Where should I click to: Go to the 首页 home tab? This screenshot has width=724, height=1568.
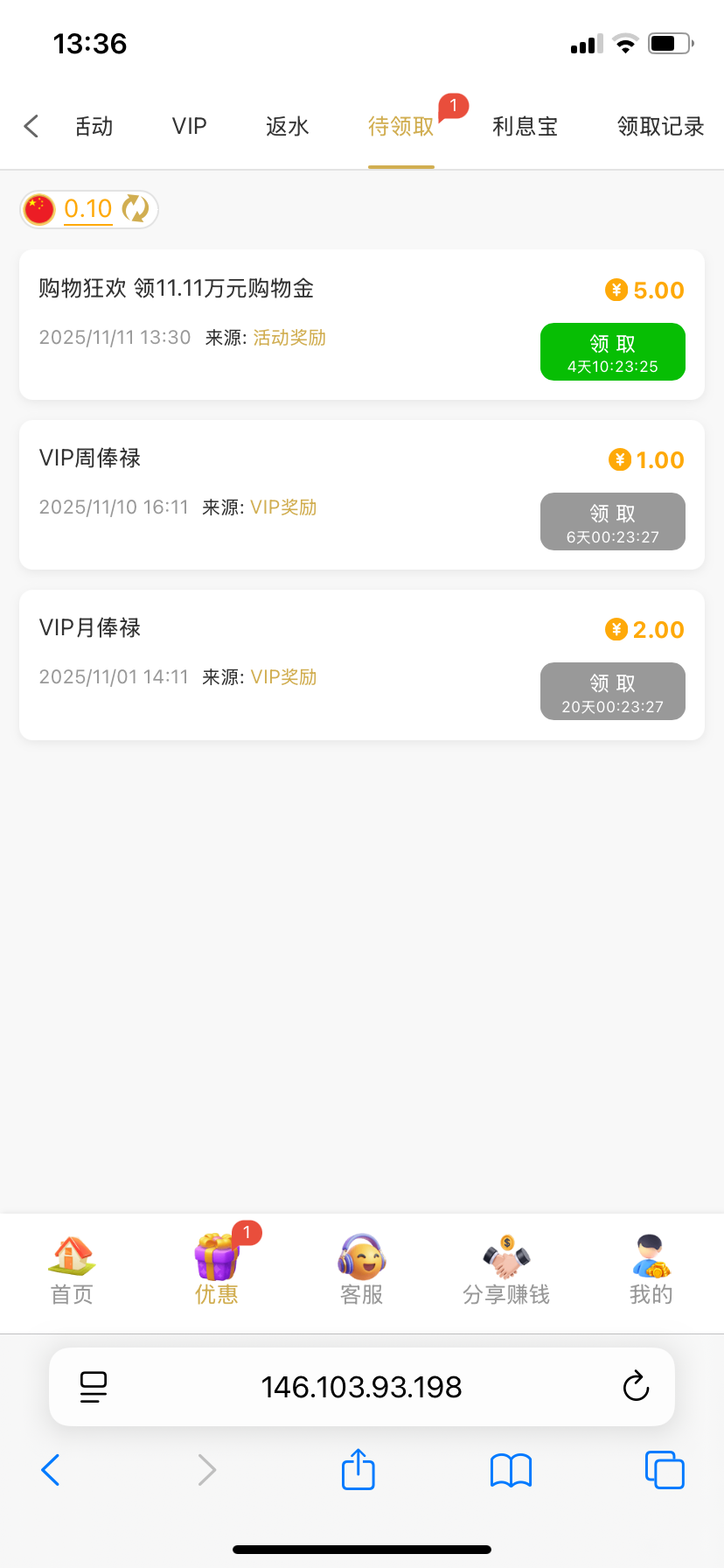(72, 1270)
